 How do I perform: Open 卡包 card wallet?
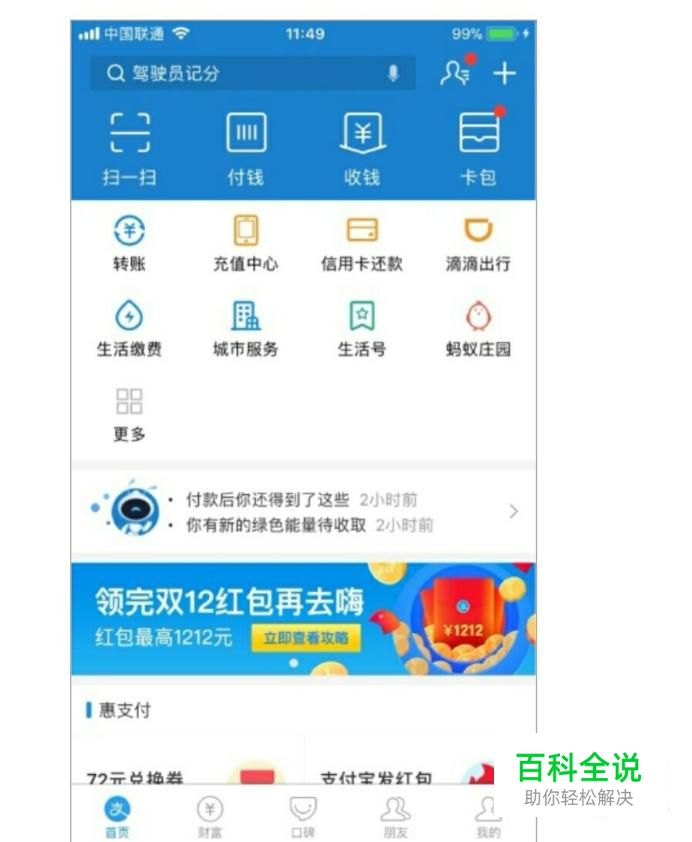[478, 147]
